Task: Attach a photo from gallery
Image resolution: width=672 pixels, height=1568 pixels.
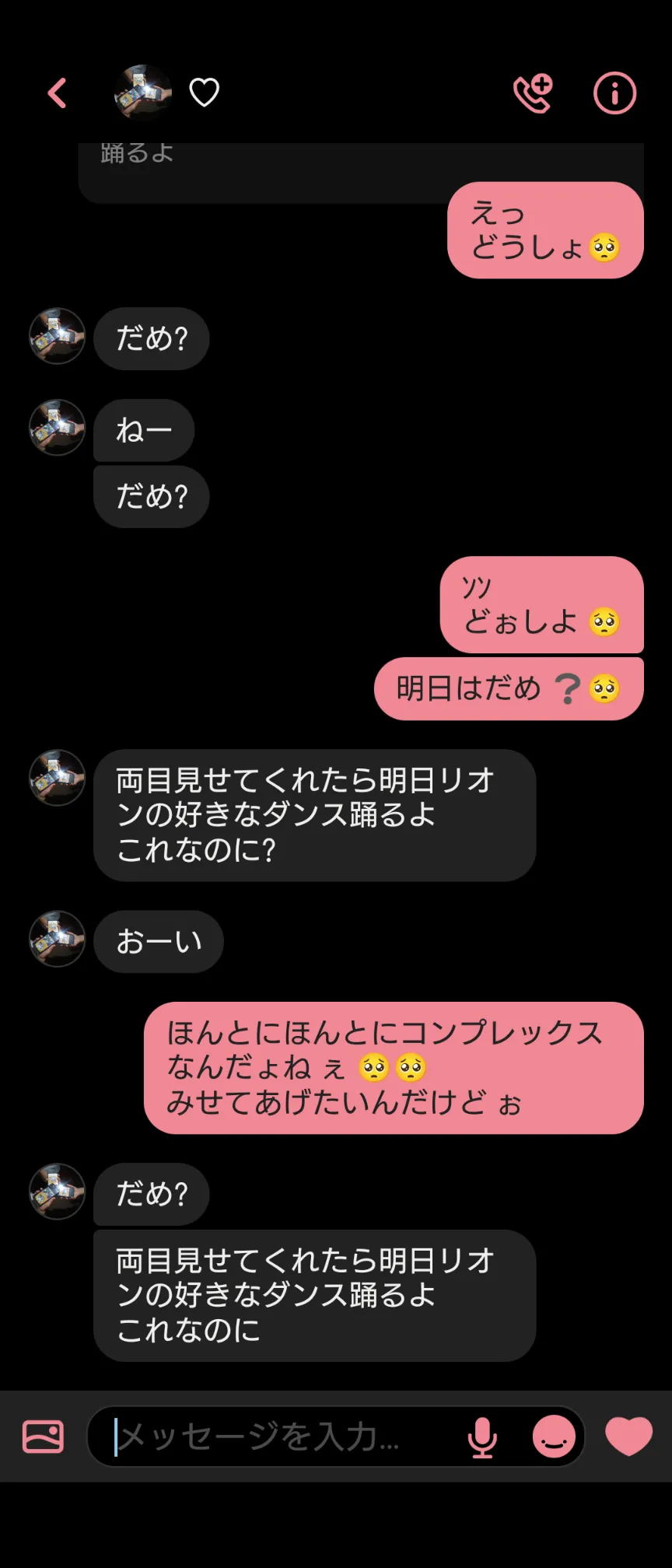Action: 44,1436
